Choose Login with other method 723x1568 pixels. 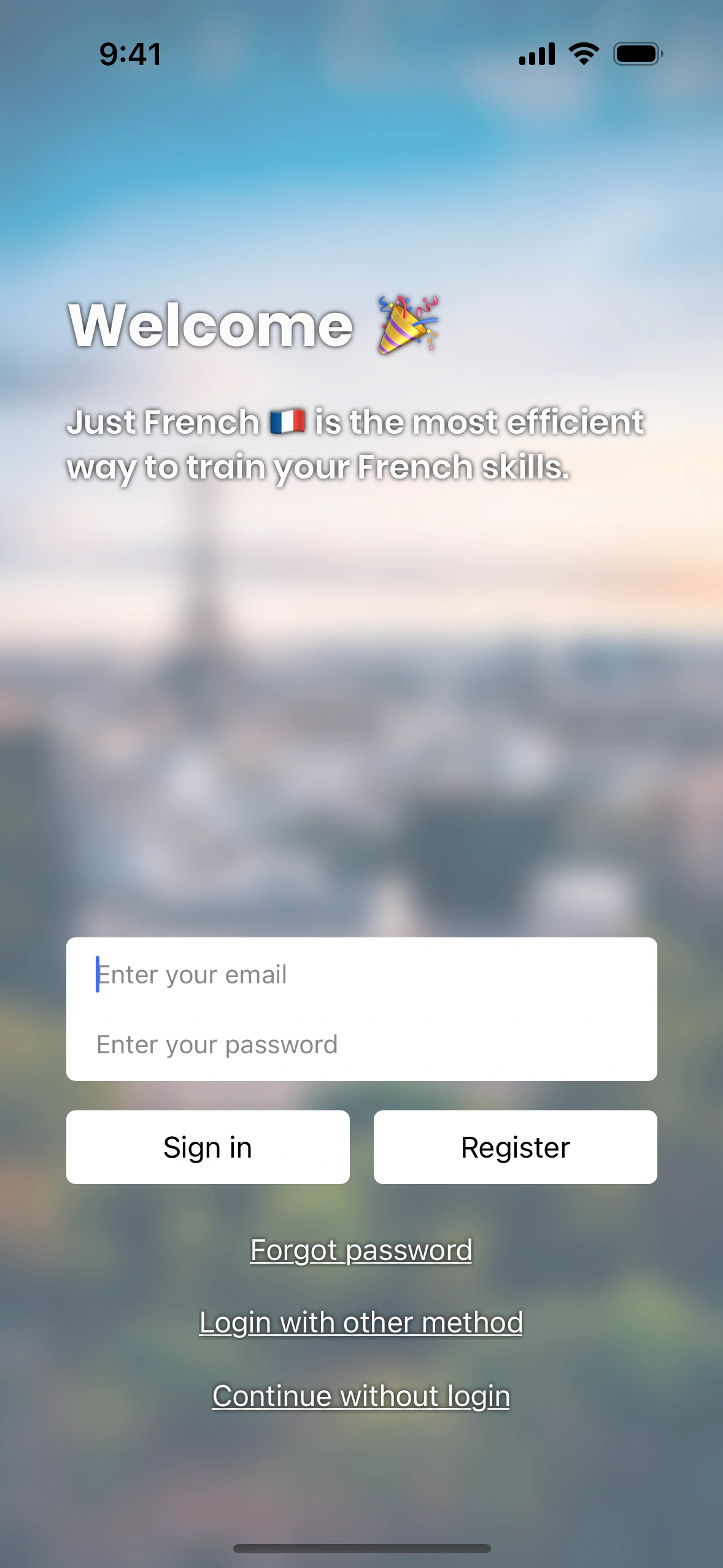click(361, 1323)
